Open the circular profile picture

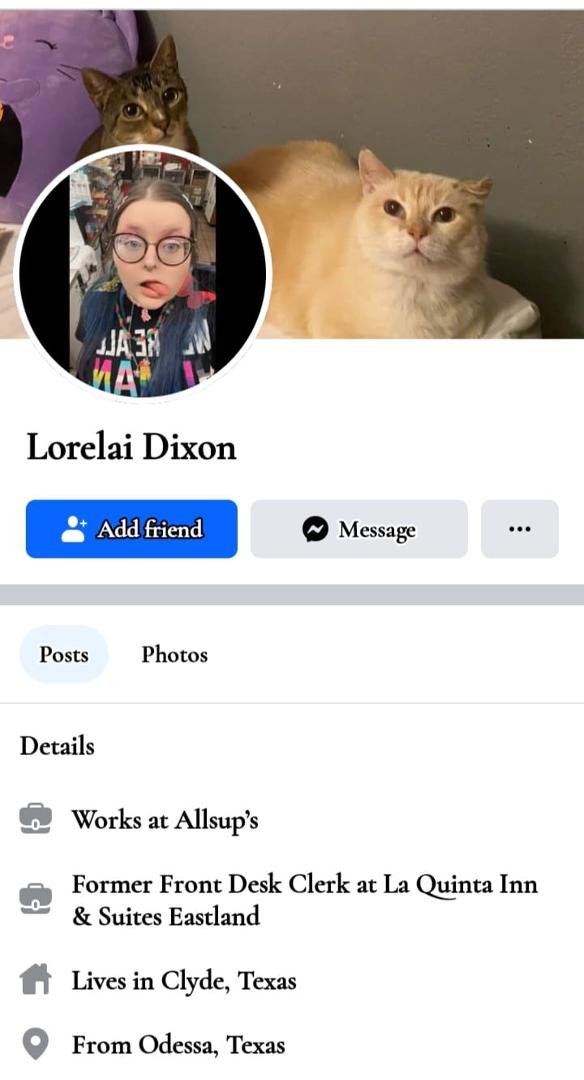tap(143, 273)
